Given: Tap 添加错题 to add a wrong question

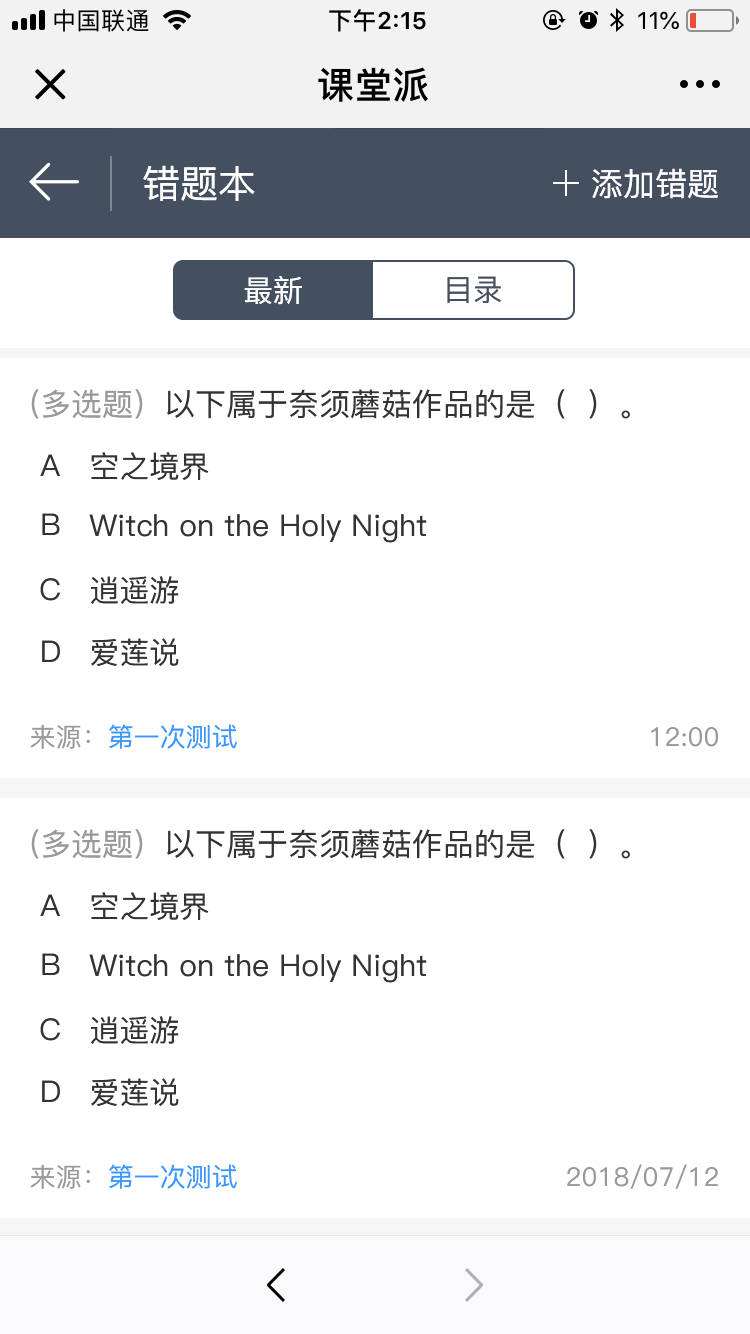Looking at the screenshot, I should coord(636,184).
